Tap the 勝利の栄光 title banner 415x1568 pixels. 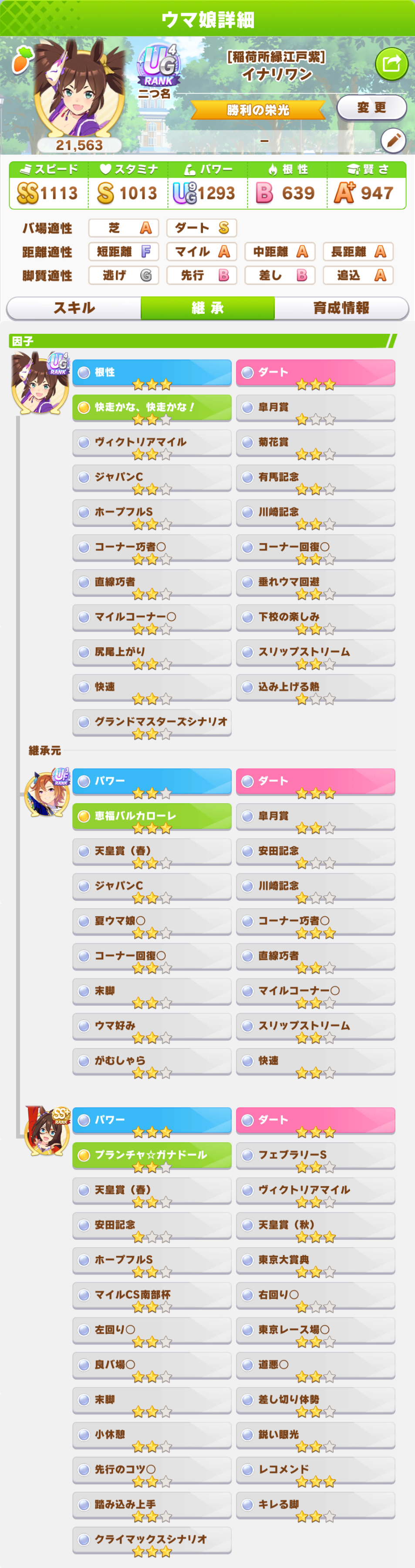click(258, 110)
